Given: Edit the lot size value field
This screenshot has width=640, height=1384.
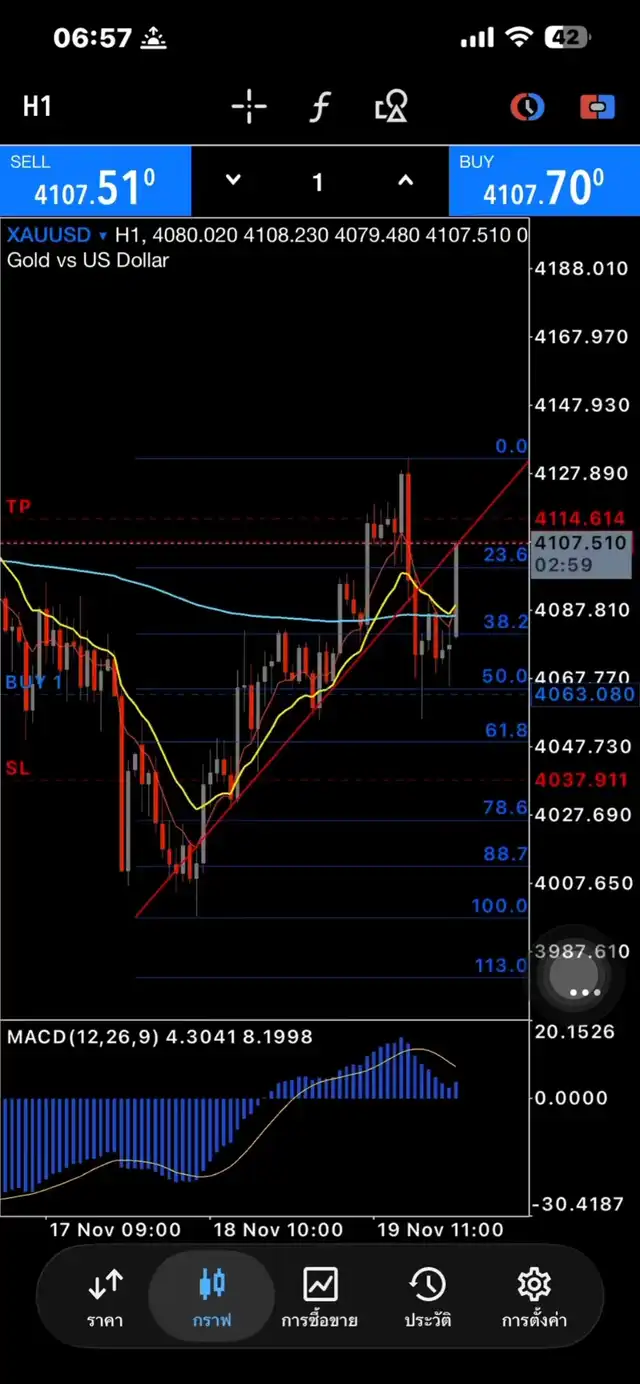Looking at the screenshot, I should point(318,182).
